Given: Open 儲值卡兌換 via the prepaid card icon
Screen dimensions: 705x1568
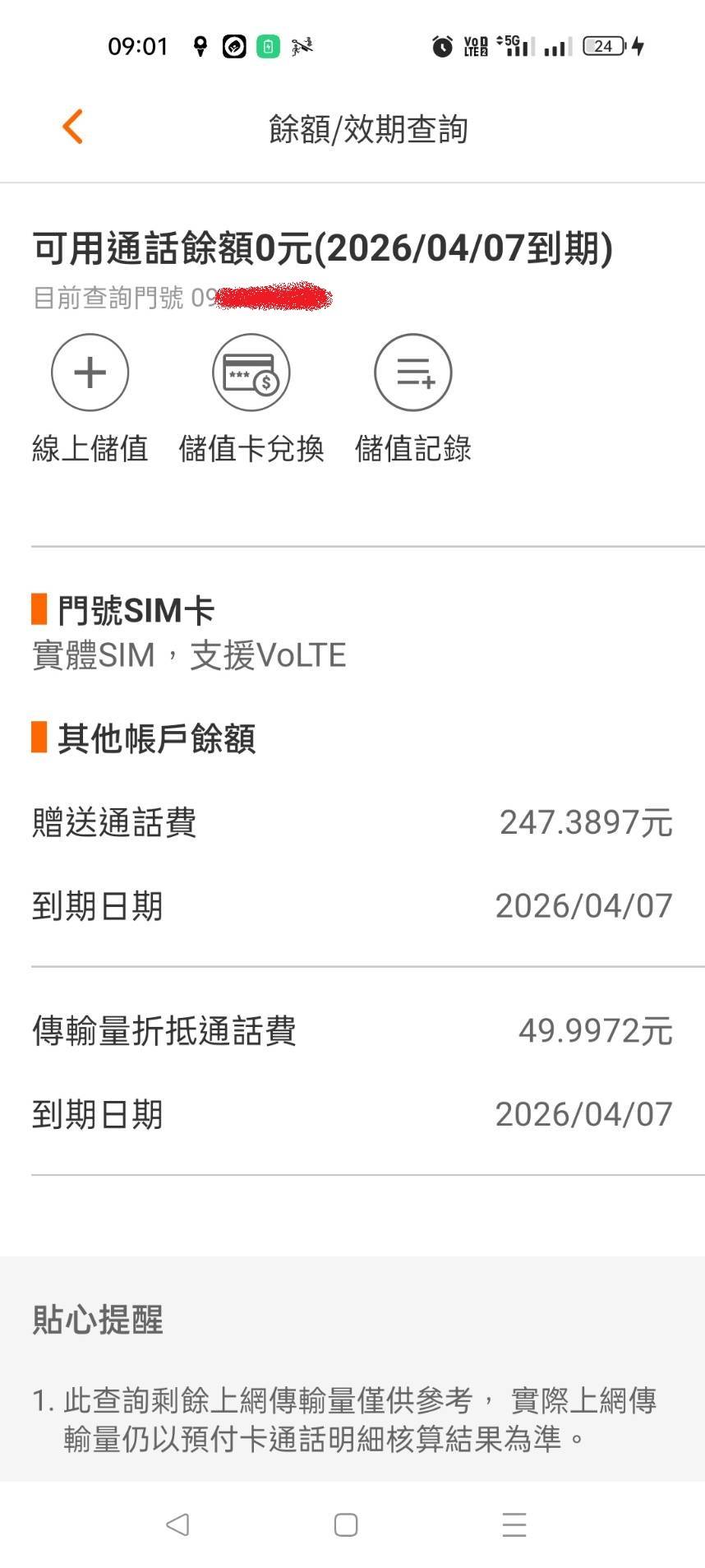Looking at the screenshot, I should coord(251,372).
